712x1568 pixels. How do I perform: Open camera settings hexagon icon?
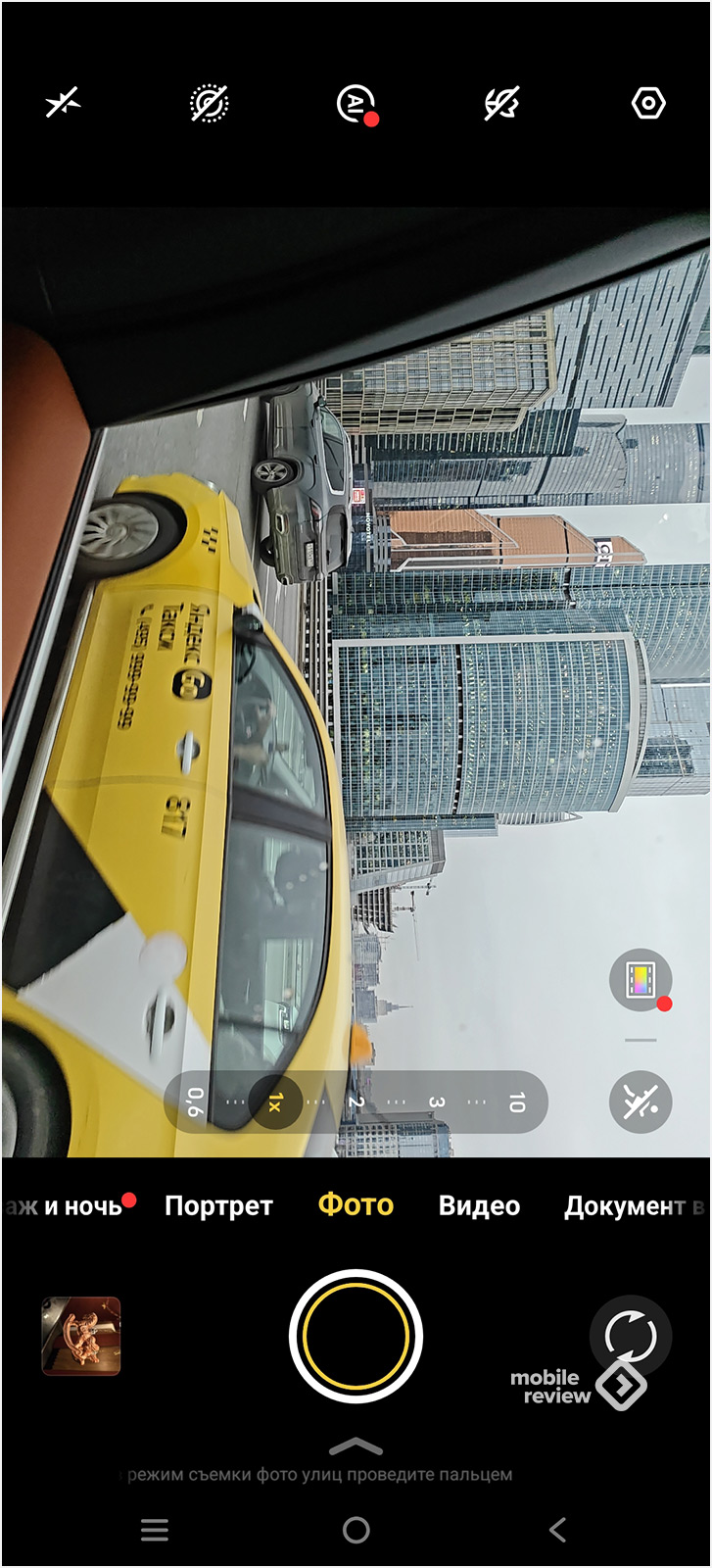[x=648, y=103]
